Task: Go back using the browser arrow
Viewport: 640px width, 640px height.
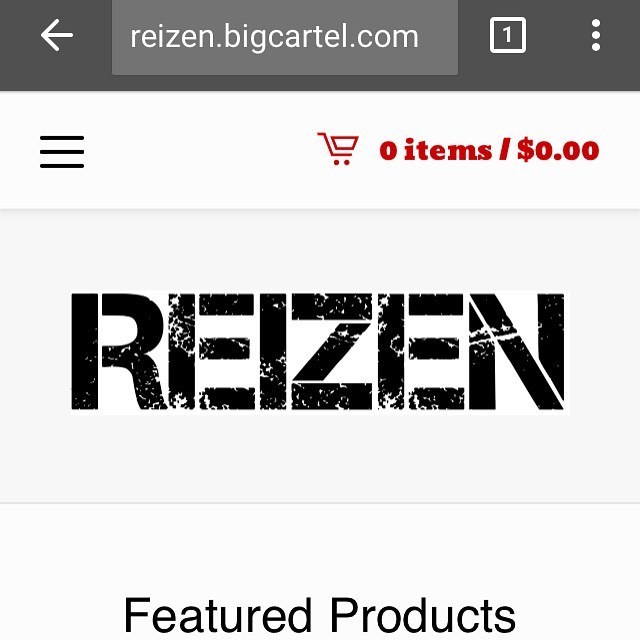Action: 57,37
